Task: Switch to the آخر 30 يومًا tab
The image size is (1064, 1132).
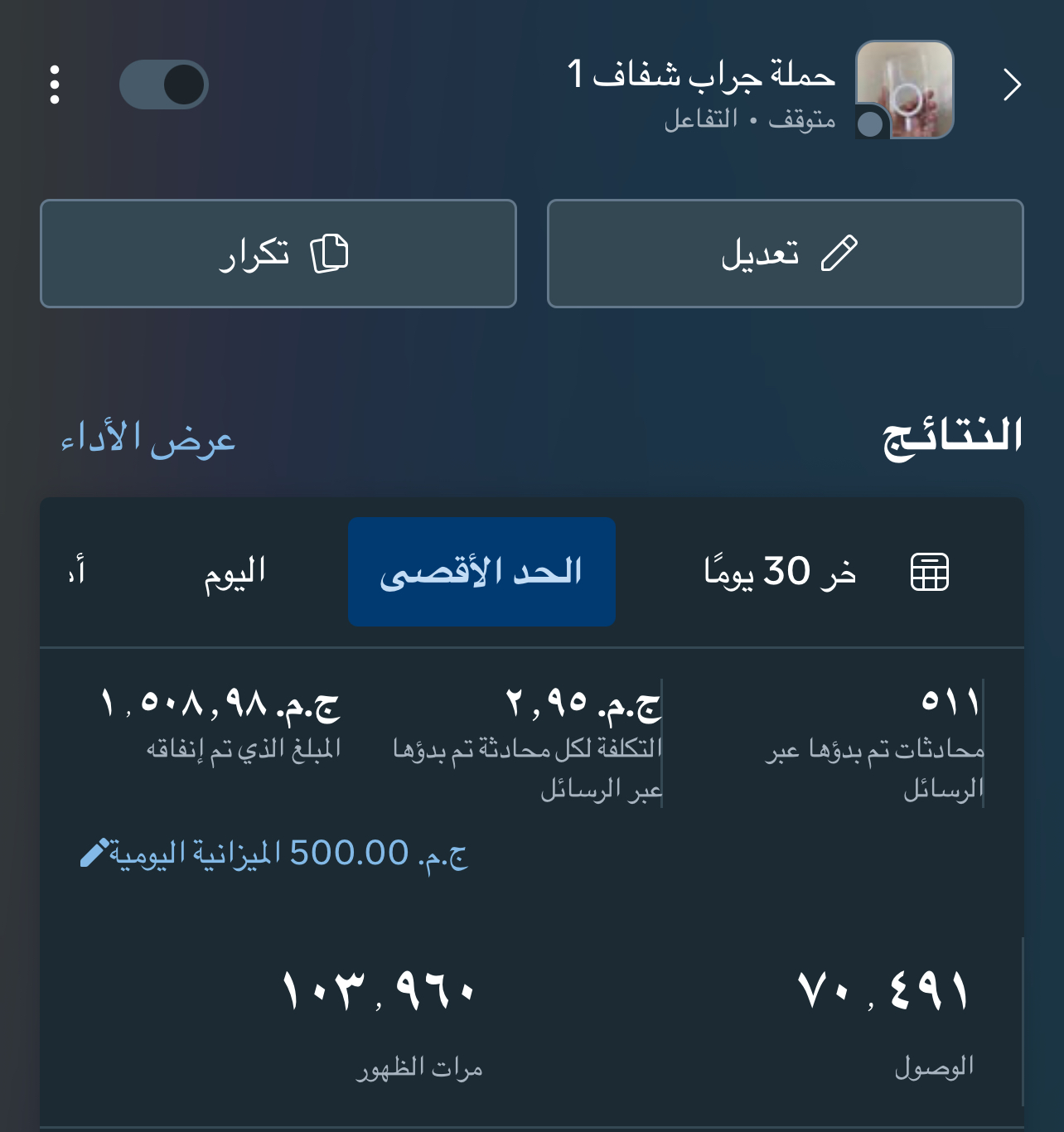Action: click(x=780, y=572)
